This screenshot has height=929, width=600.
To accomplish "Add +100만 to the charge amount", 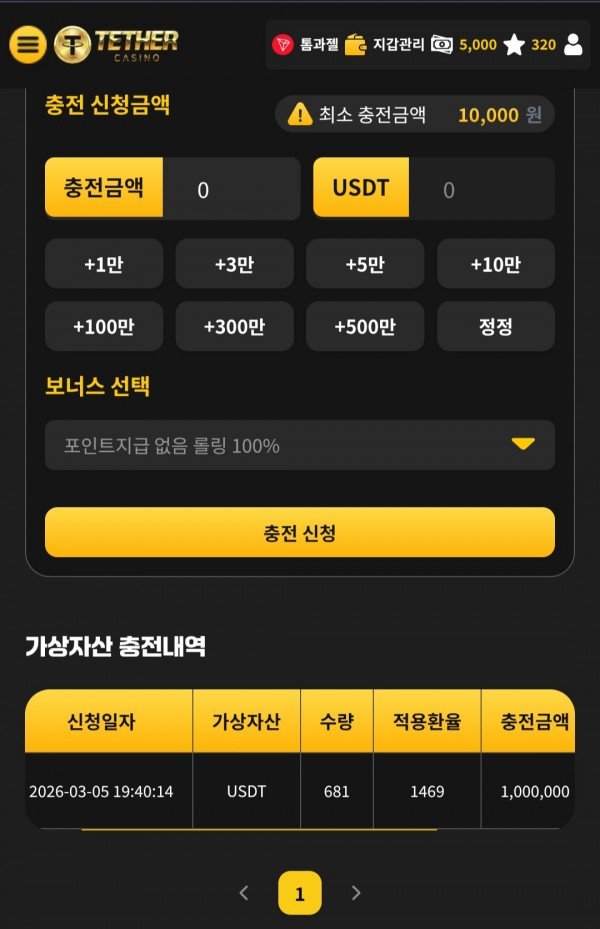I will point(104,326).
